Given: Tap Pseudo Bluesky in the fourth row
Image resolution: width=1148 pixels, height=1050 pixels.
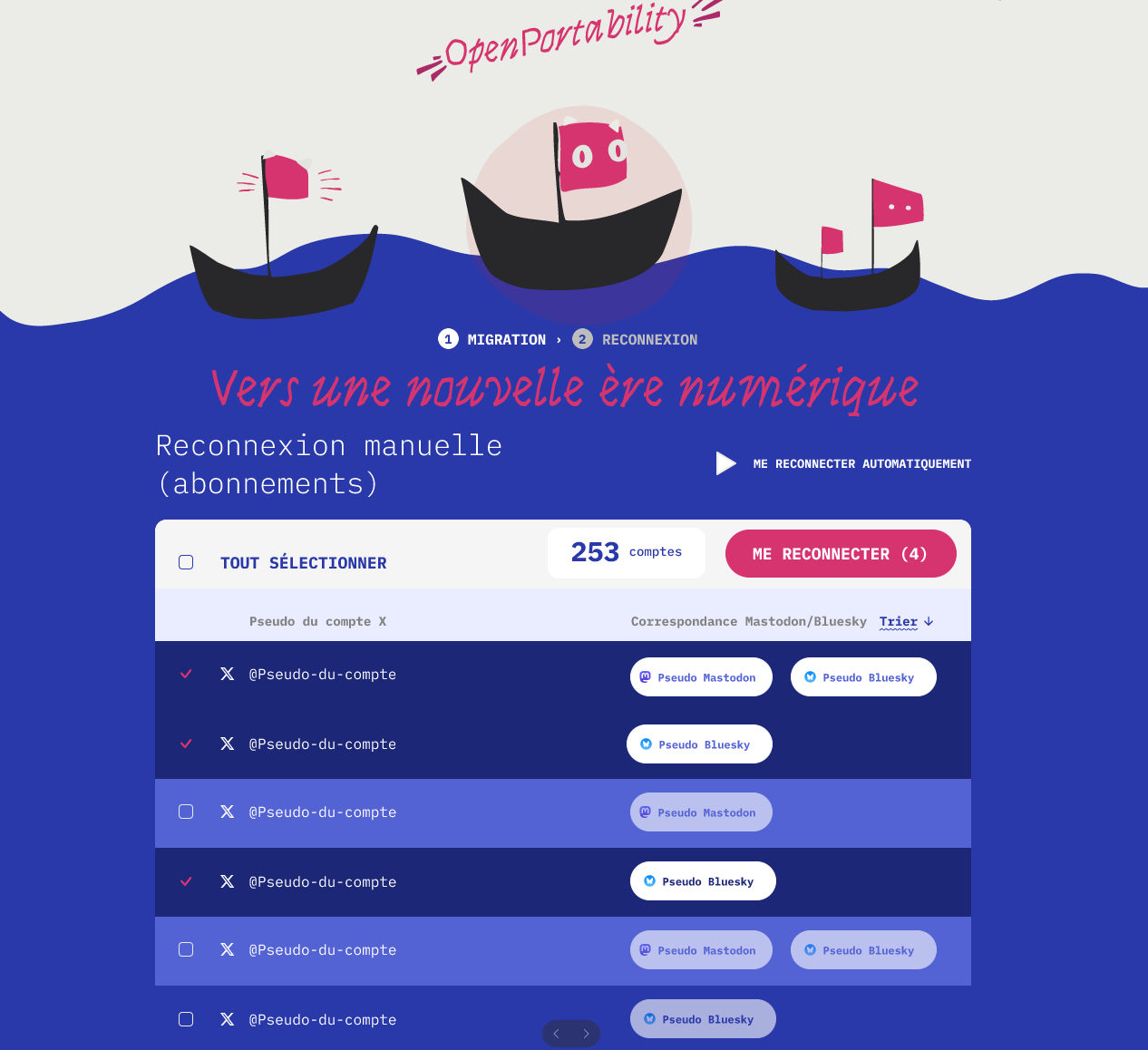Looking at the screenshot, I should point(703,881).
